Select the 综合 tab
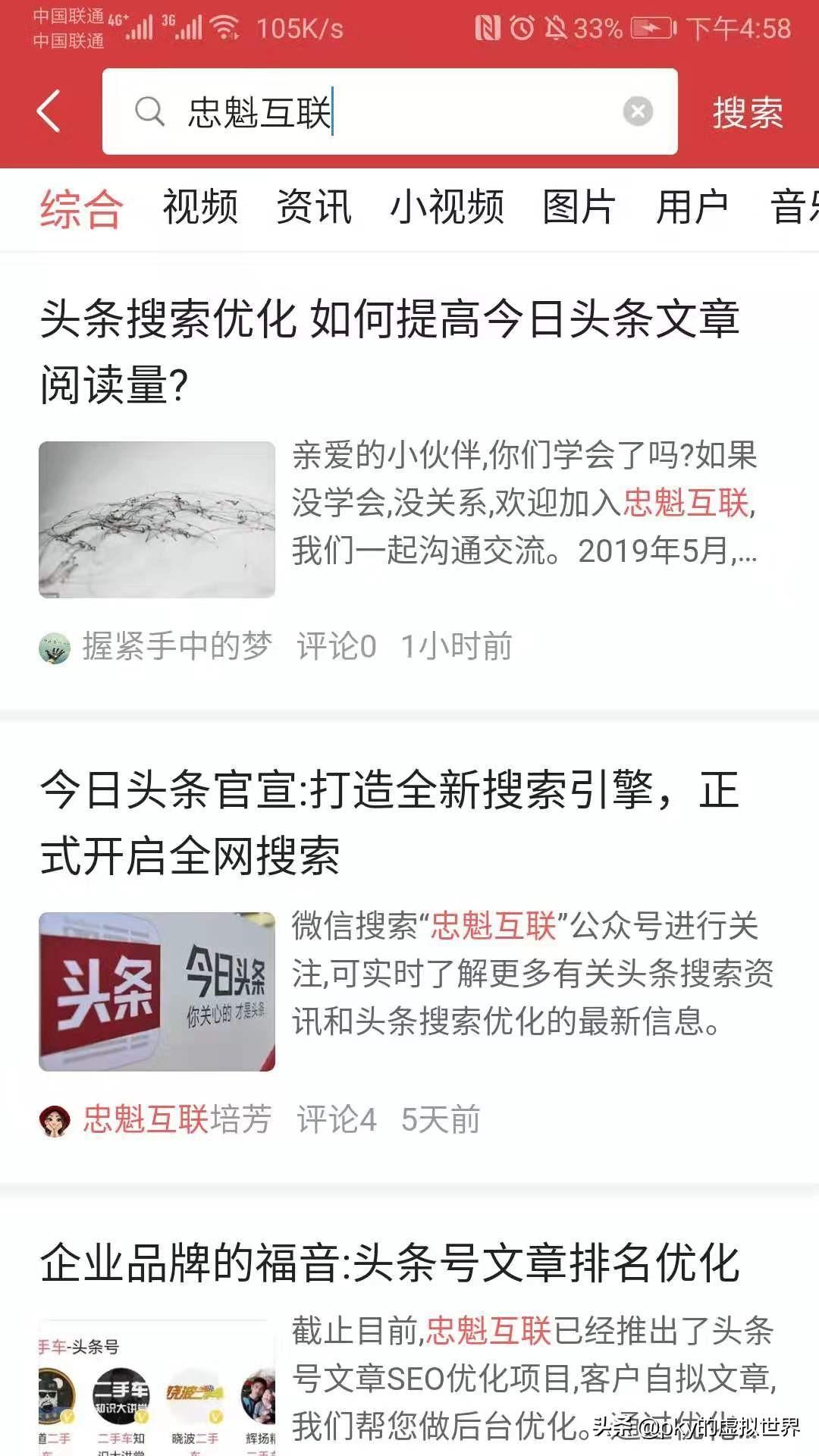819x1456 pixels. 81,208
